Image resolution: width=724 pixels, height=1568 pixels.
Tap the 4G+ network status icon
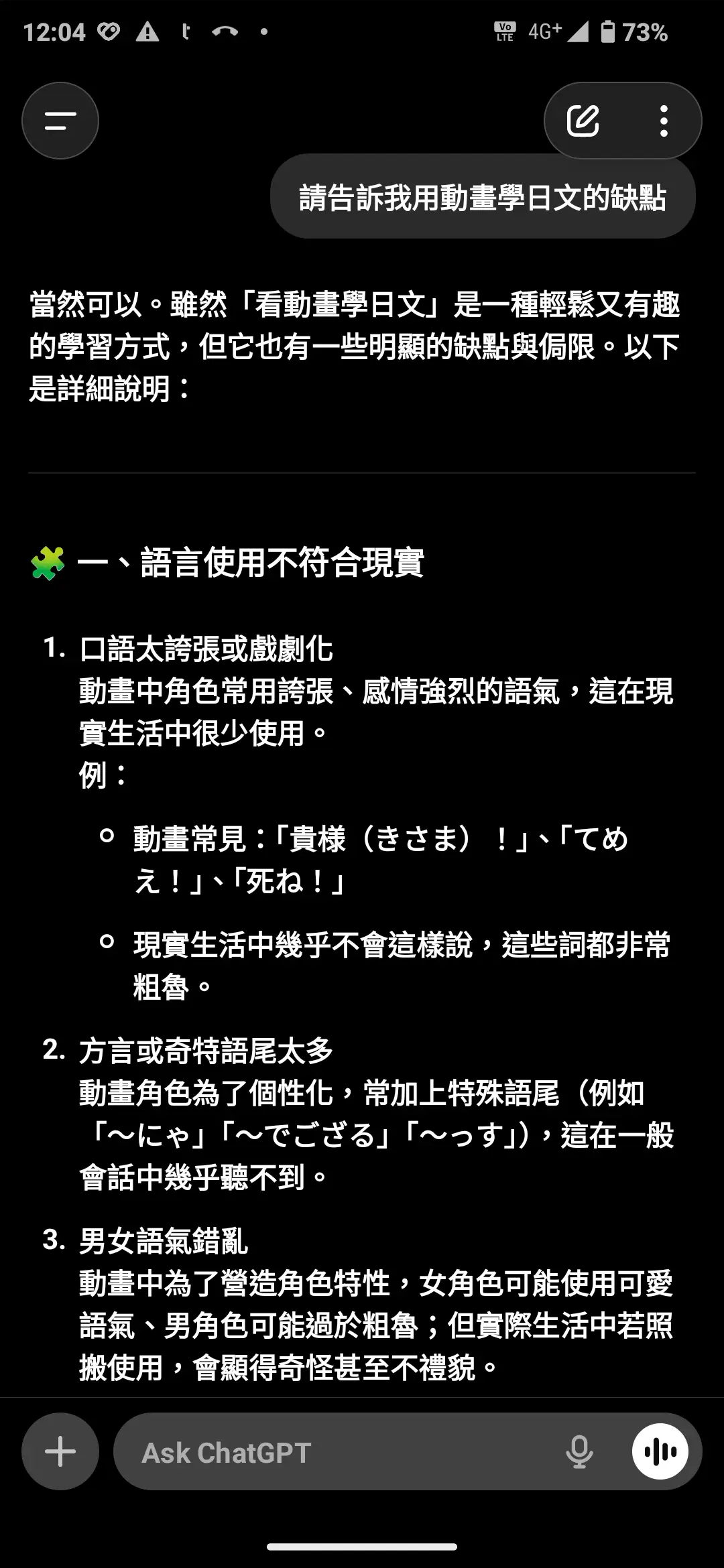coord(544,31)
